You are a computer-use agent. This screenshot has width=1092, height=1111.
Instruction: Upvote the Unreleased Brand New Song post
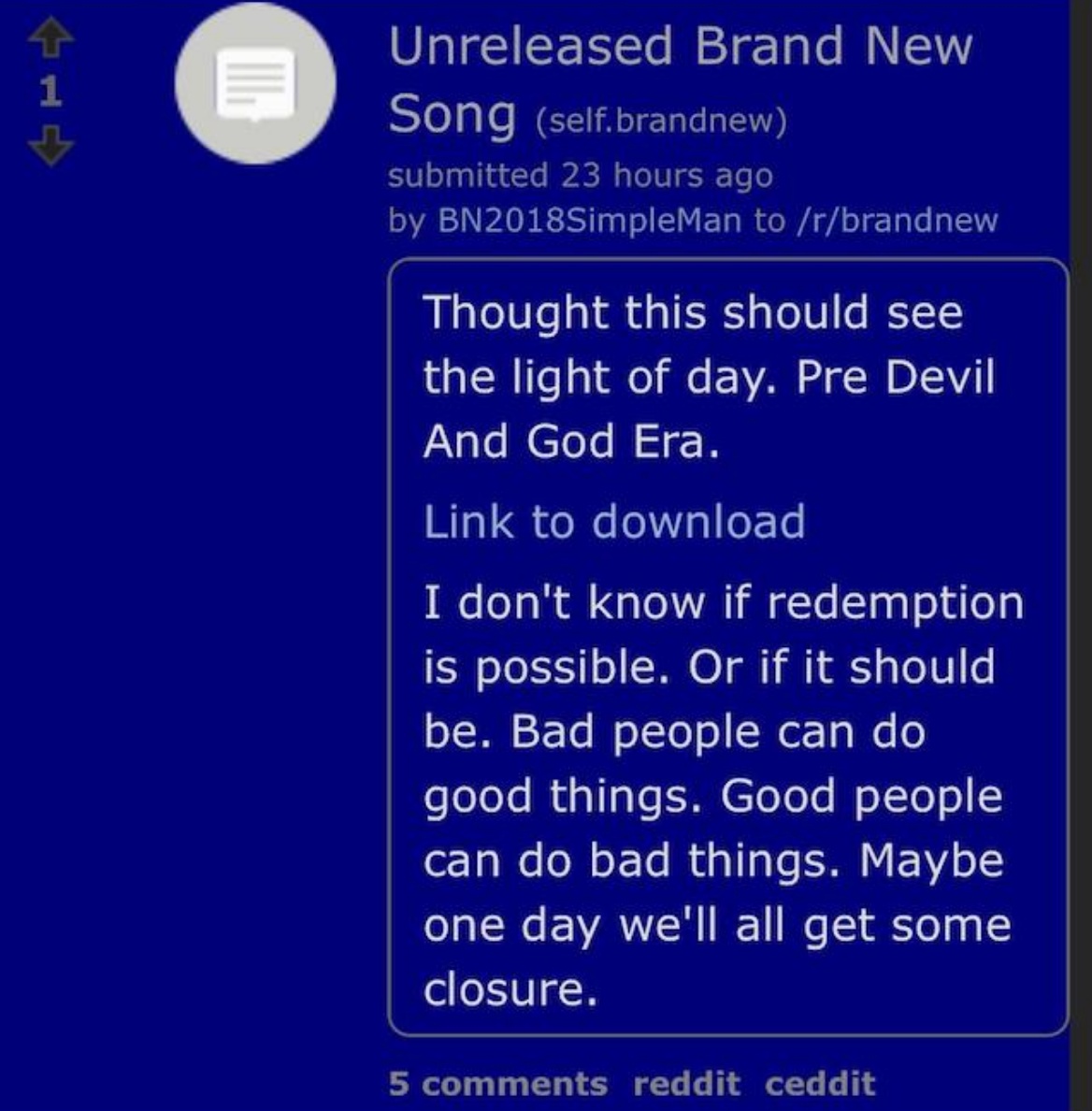[x=50, y=39]
